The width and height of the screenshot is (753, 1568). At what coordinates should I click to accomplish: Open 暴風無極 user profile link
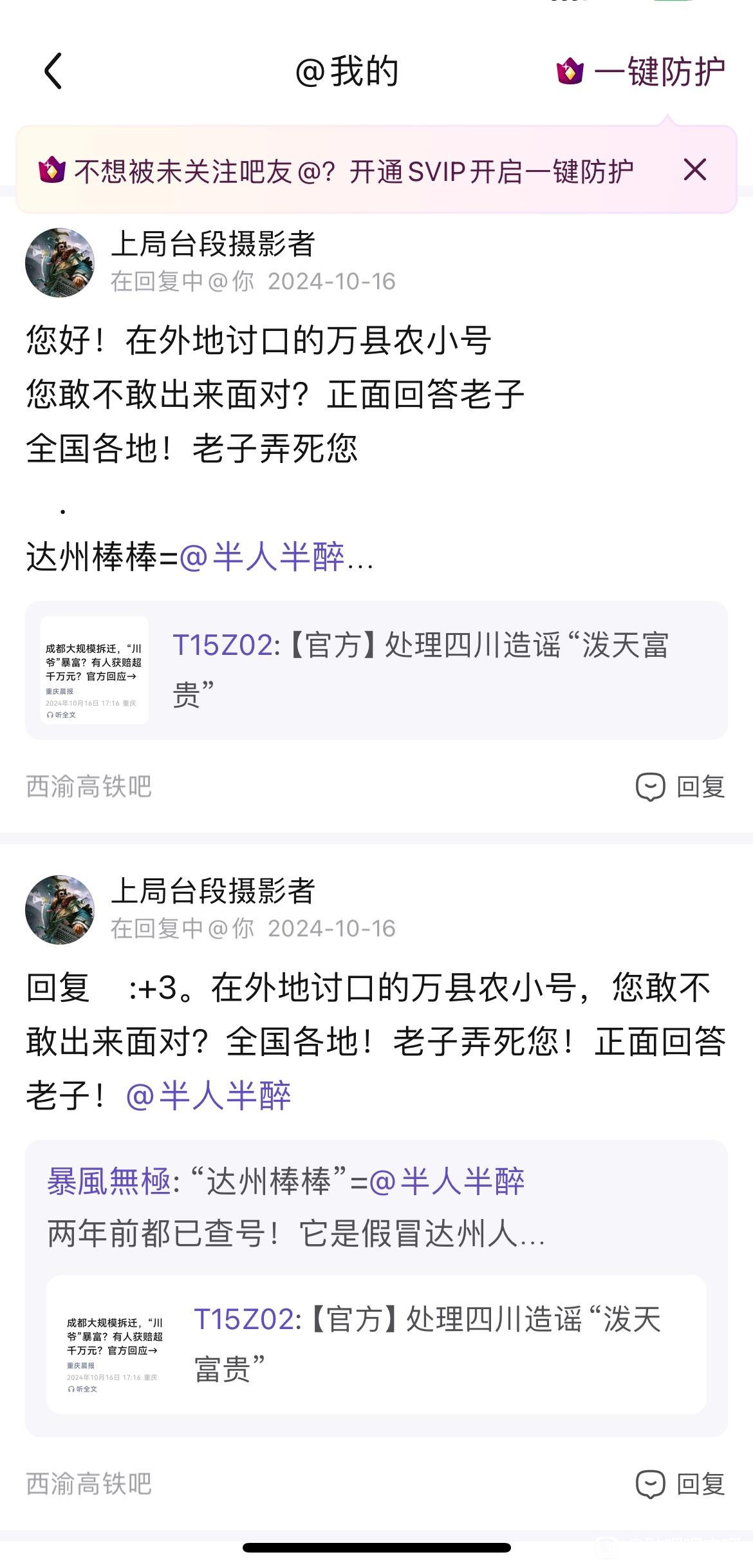pos(108,1182)
